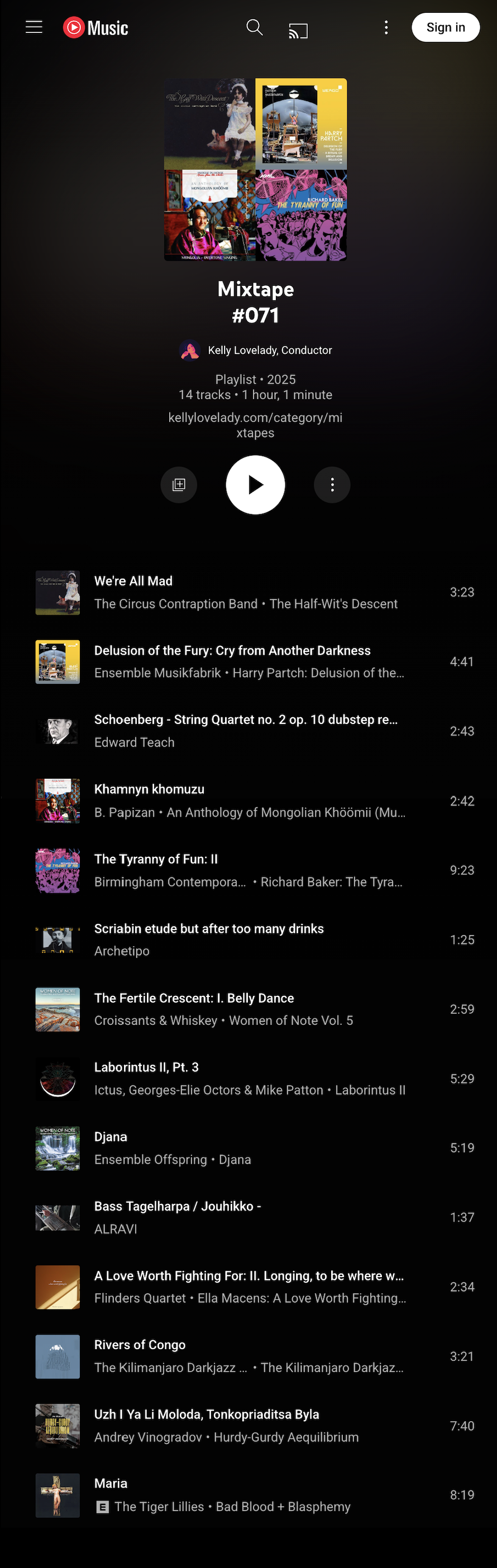Play the track Khamnyn khomuzu

point(149,789)
